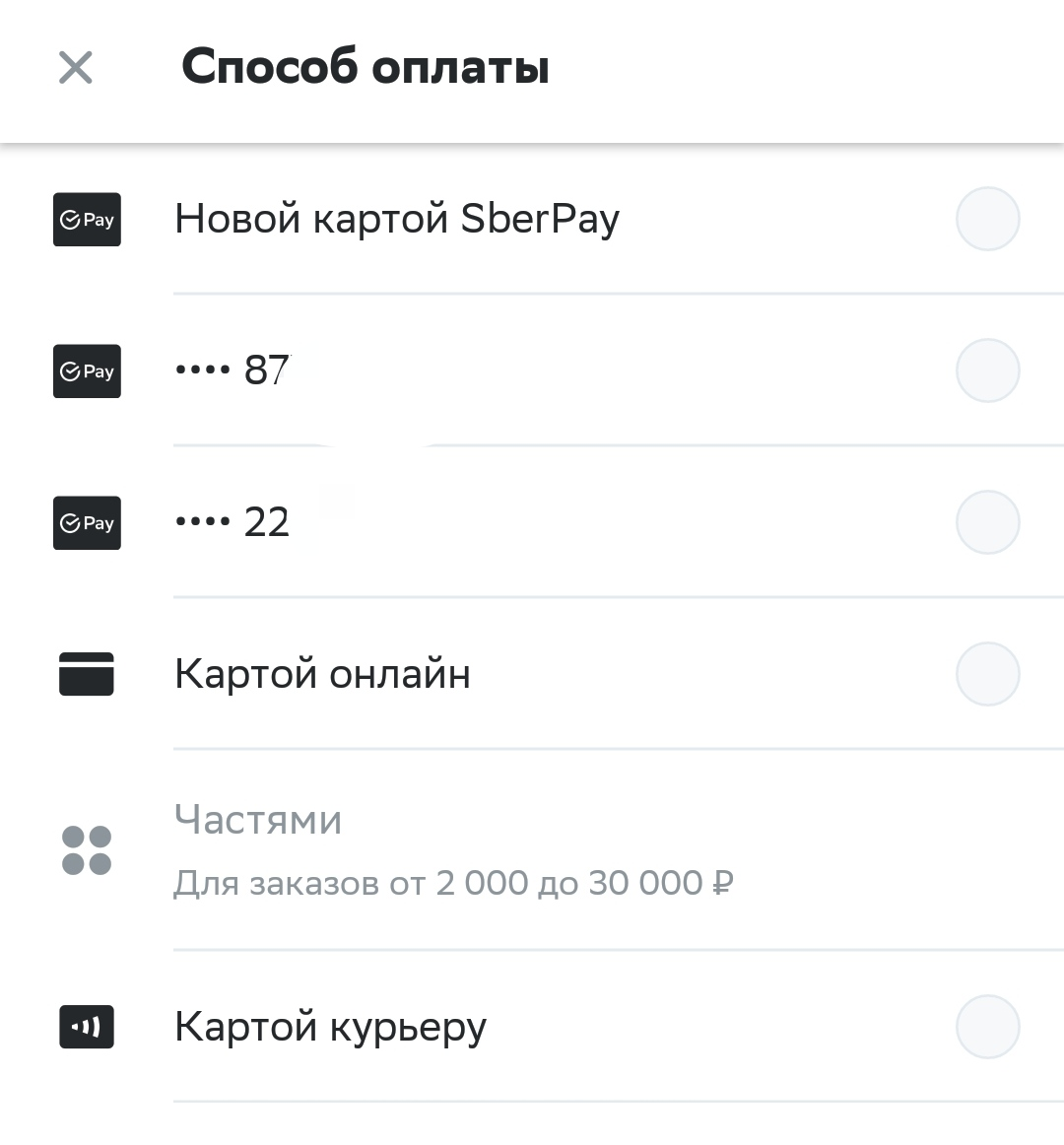The width and height of the screenshot is (1064, 1145).
Task: Select Новой картой SberPay option
Action: tap(532, 219)
